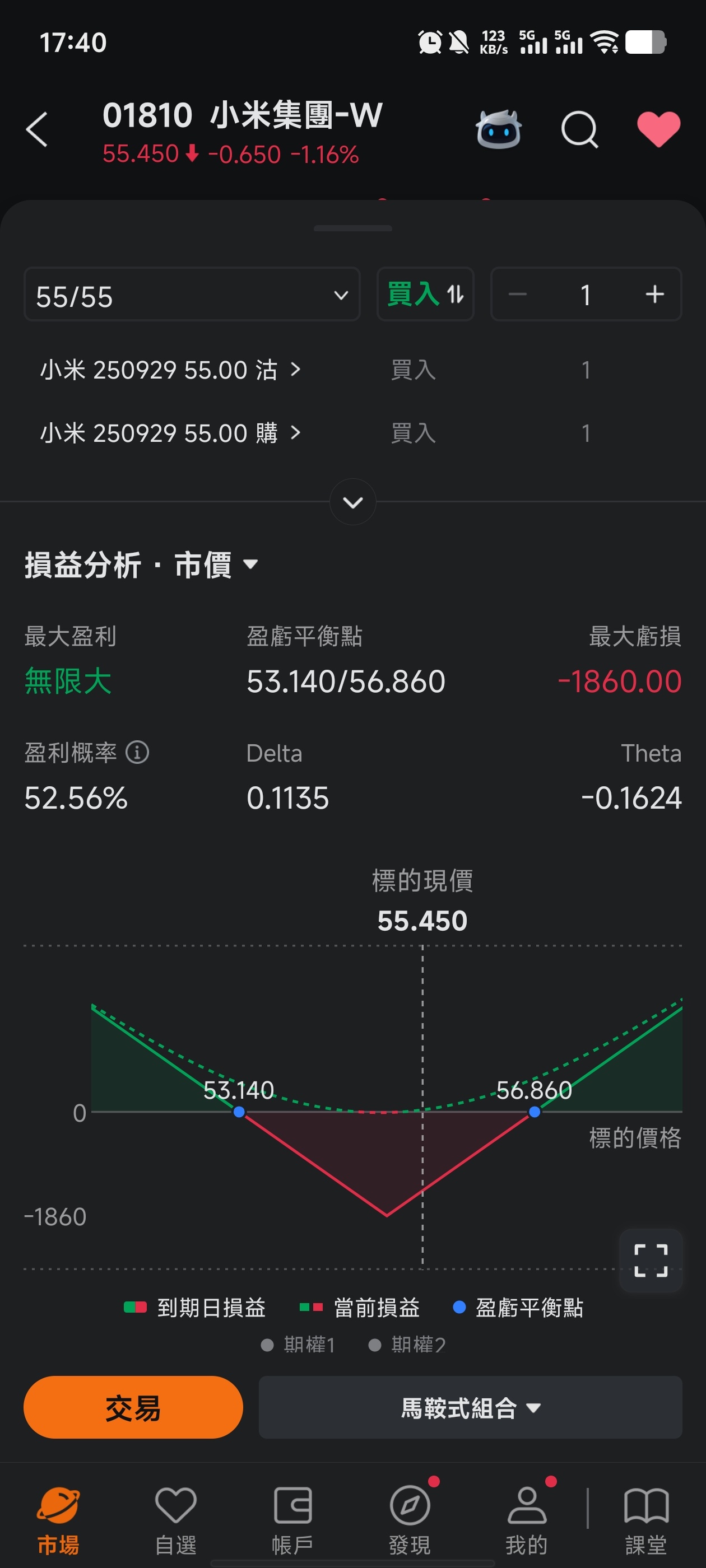Open the 55/55 strike dropdown
The height and width of the screenshot is (1568, 706).
coord(192,295)
